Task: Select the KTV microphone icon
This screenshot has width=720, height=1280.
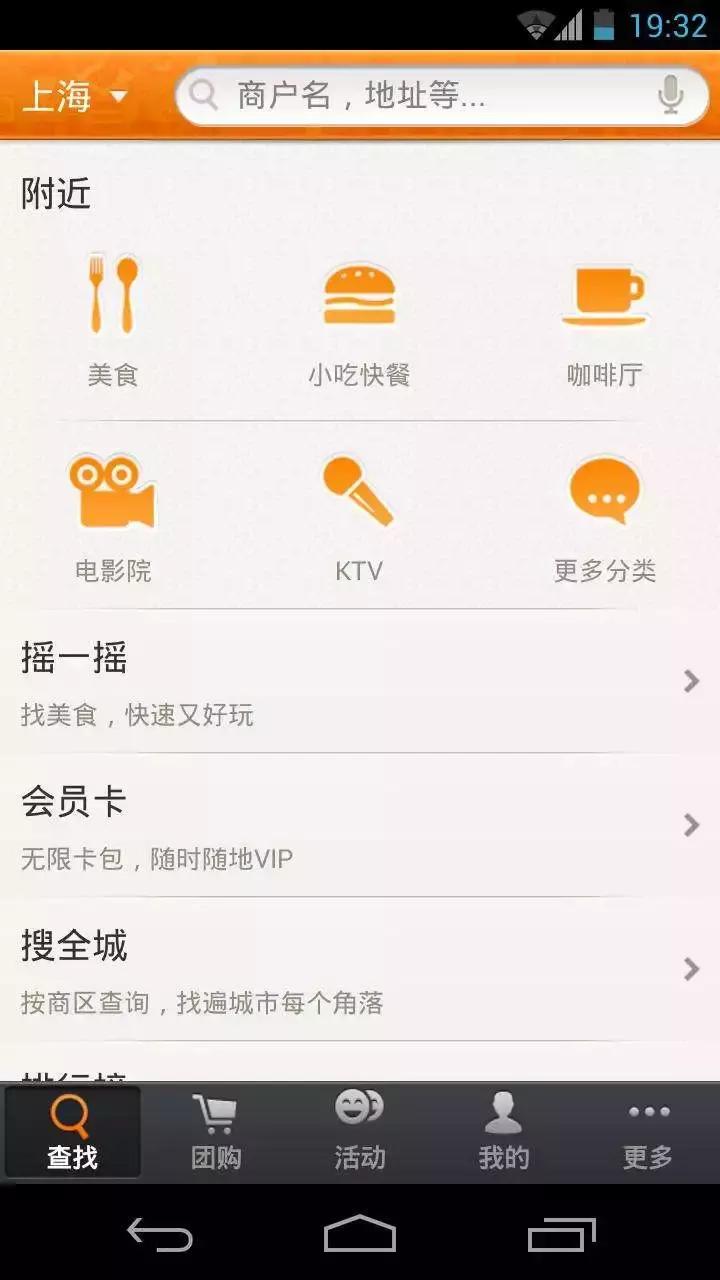Action: click(360, 490)
